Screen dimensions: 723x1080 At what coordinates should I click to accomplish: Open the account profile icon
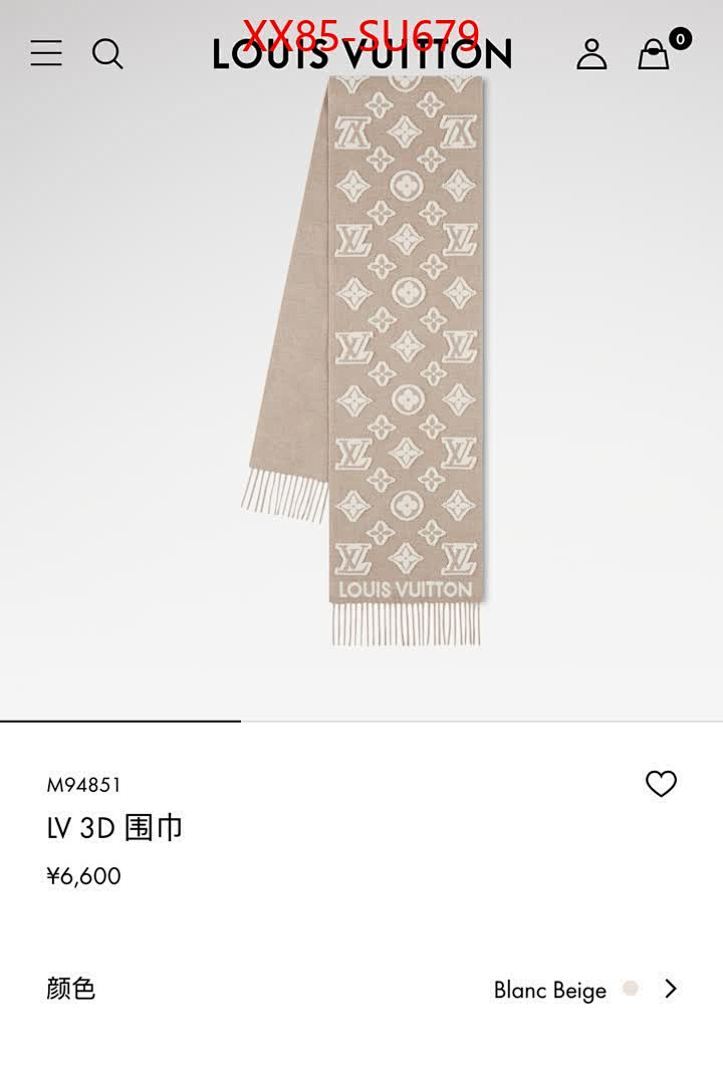(x=592, y=53)
